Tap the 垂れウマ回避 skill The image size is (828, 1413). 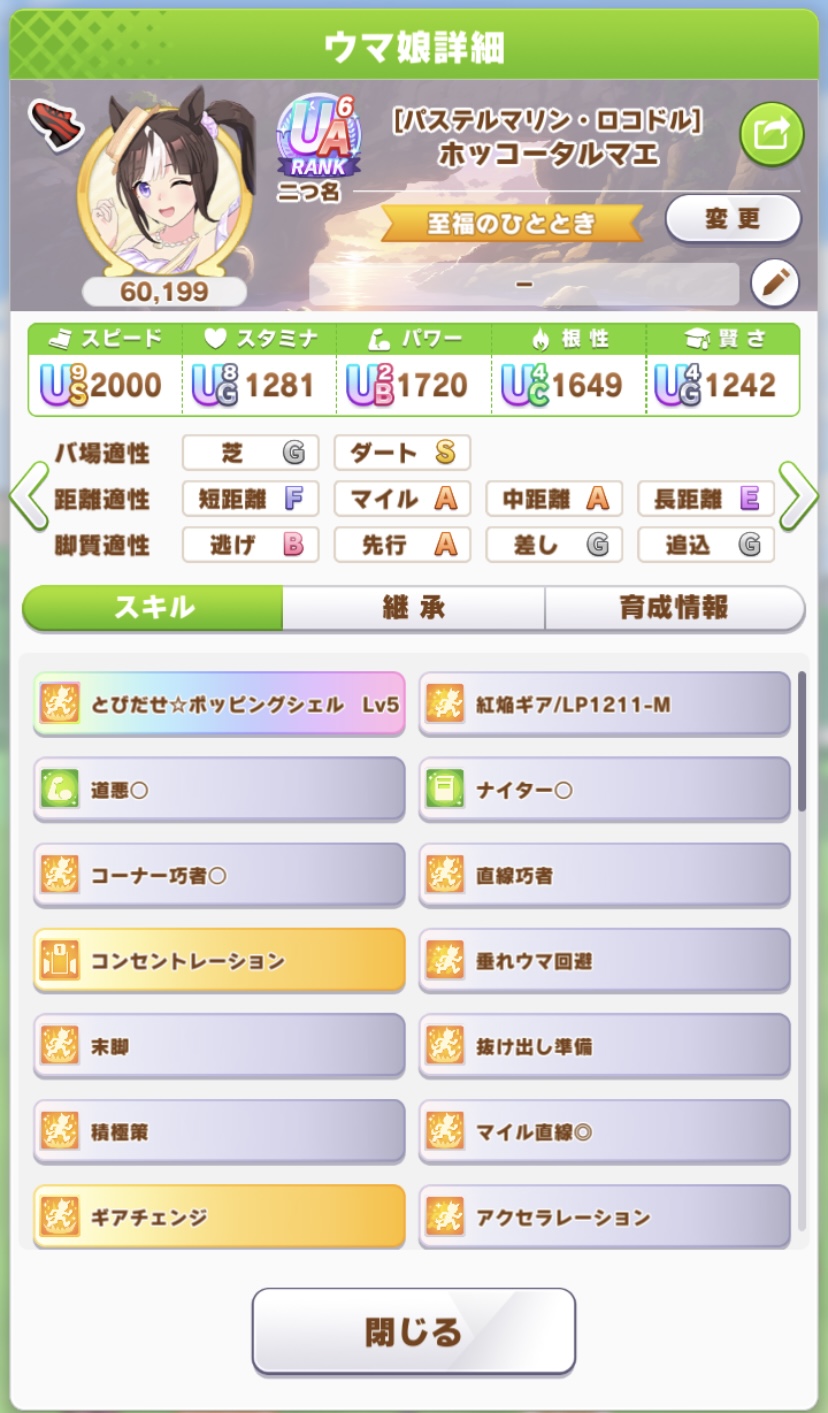604,961
